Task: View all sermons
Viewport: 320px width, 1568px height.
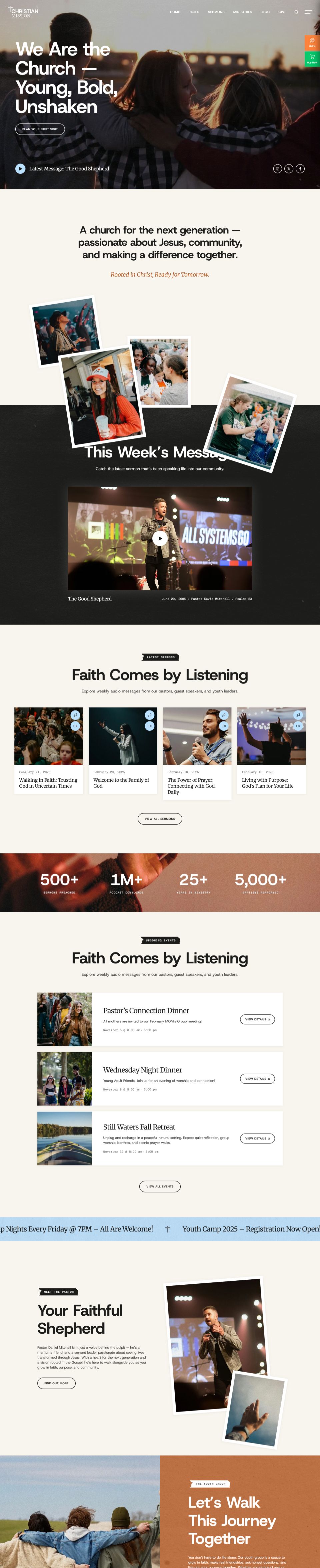Action: point(160,818)
